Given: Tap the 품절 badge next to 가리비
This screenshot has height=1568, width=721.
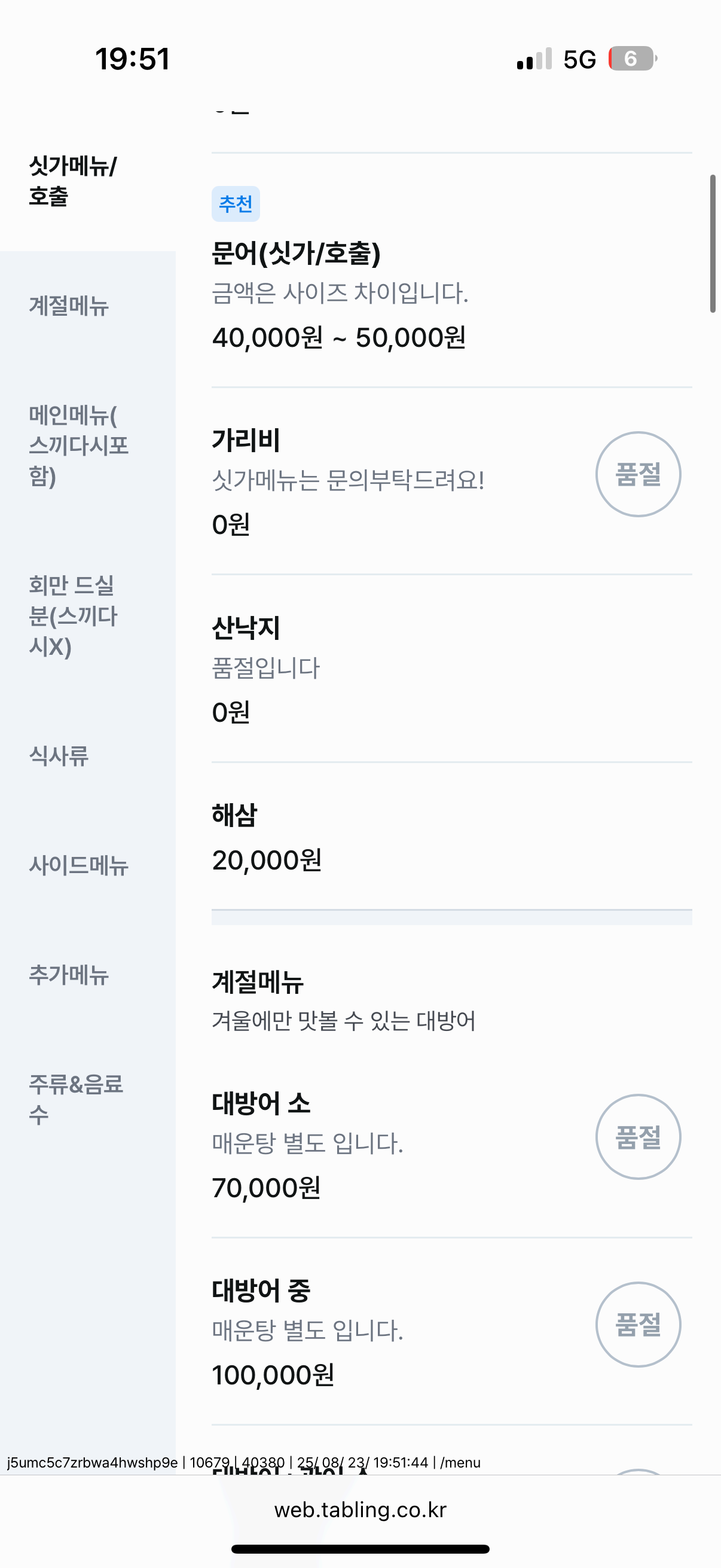Looking at the screenshot, I should (x=638, y=474).
